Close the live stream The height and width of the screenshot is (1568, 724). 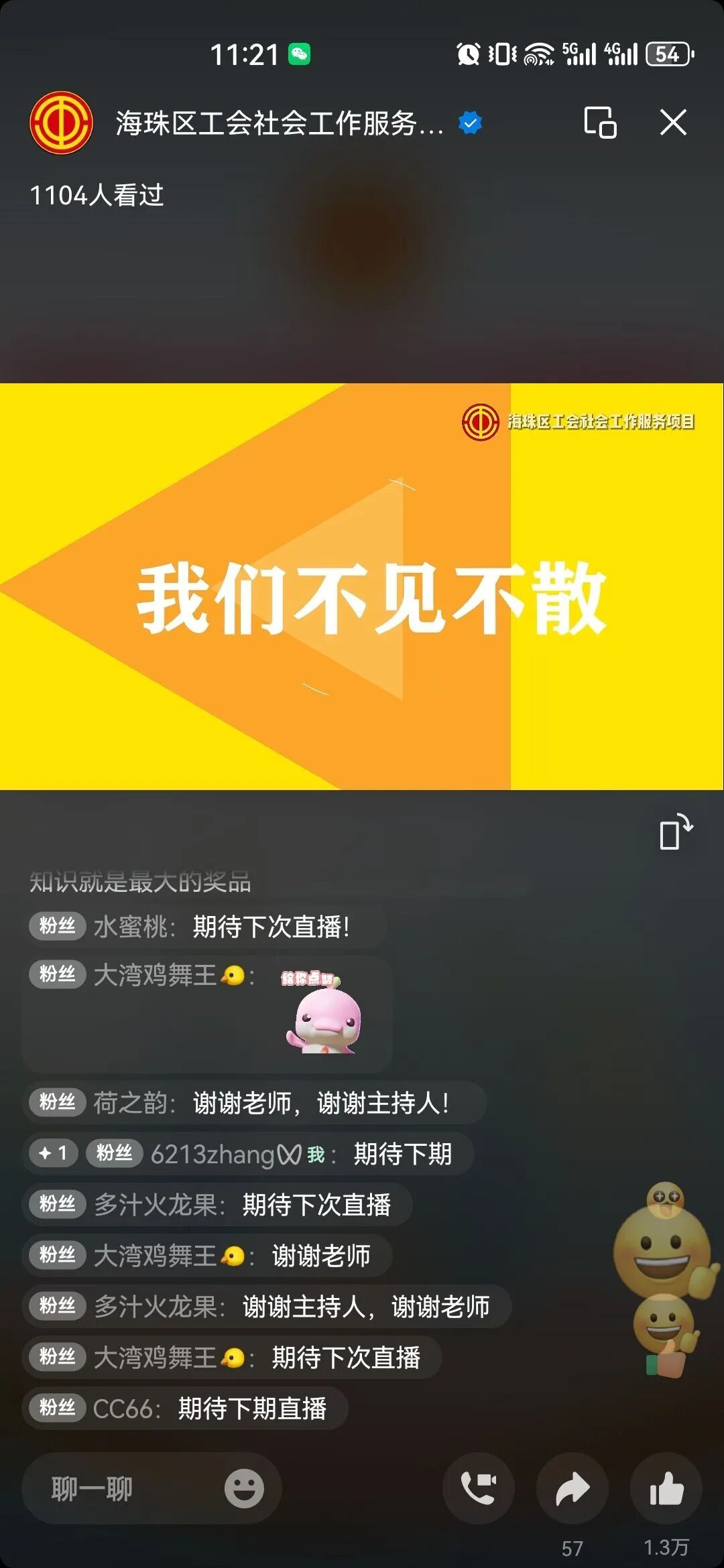coord(672,123)
